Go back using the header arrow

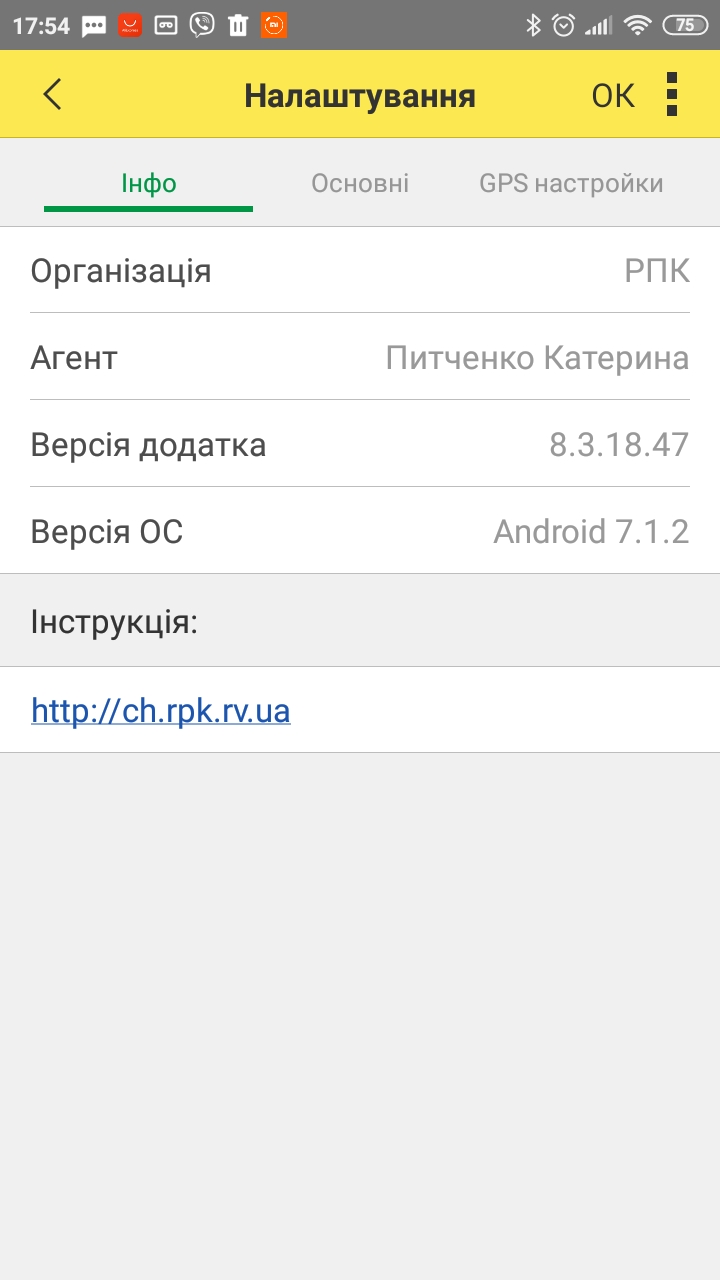[52, 95]
